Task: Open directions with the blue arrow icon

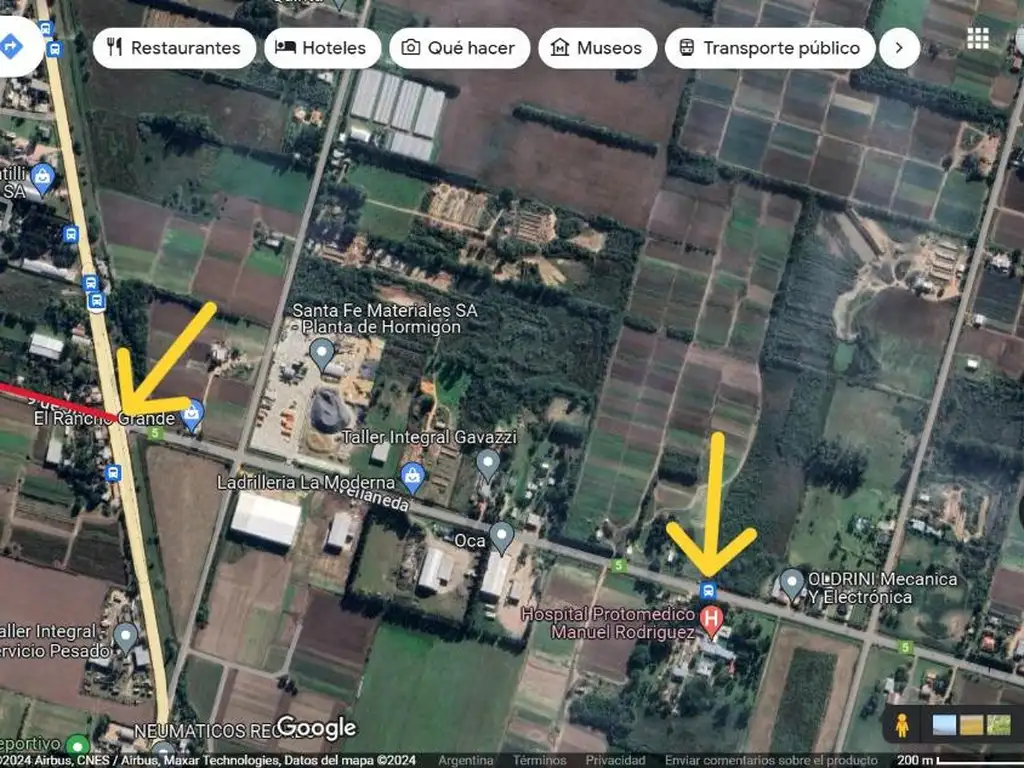Action: (12, 45)
